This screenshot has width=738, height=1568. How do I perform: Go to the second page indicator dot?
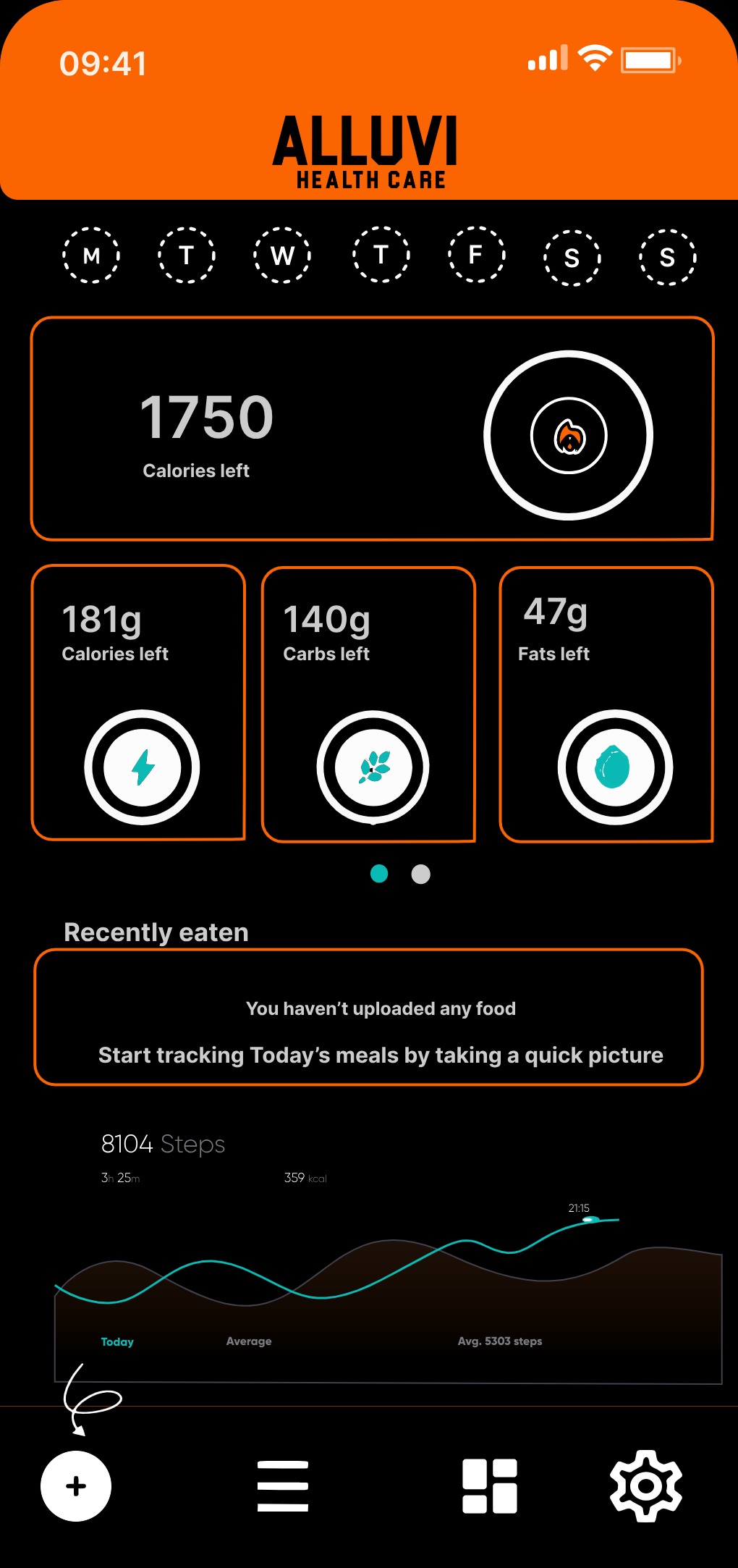pyautogui.click(x=420, y=874)
